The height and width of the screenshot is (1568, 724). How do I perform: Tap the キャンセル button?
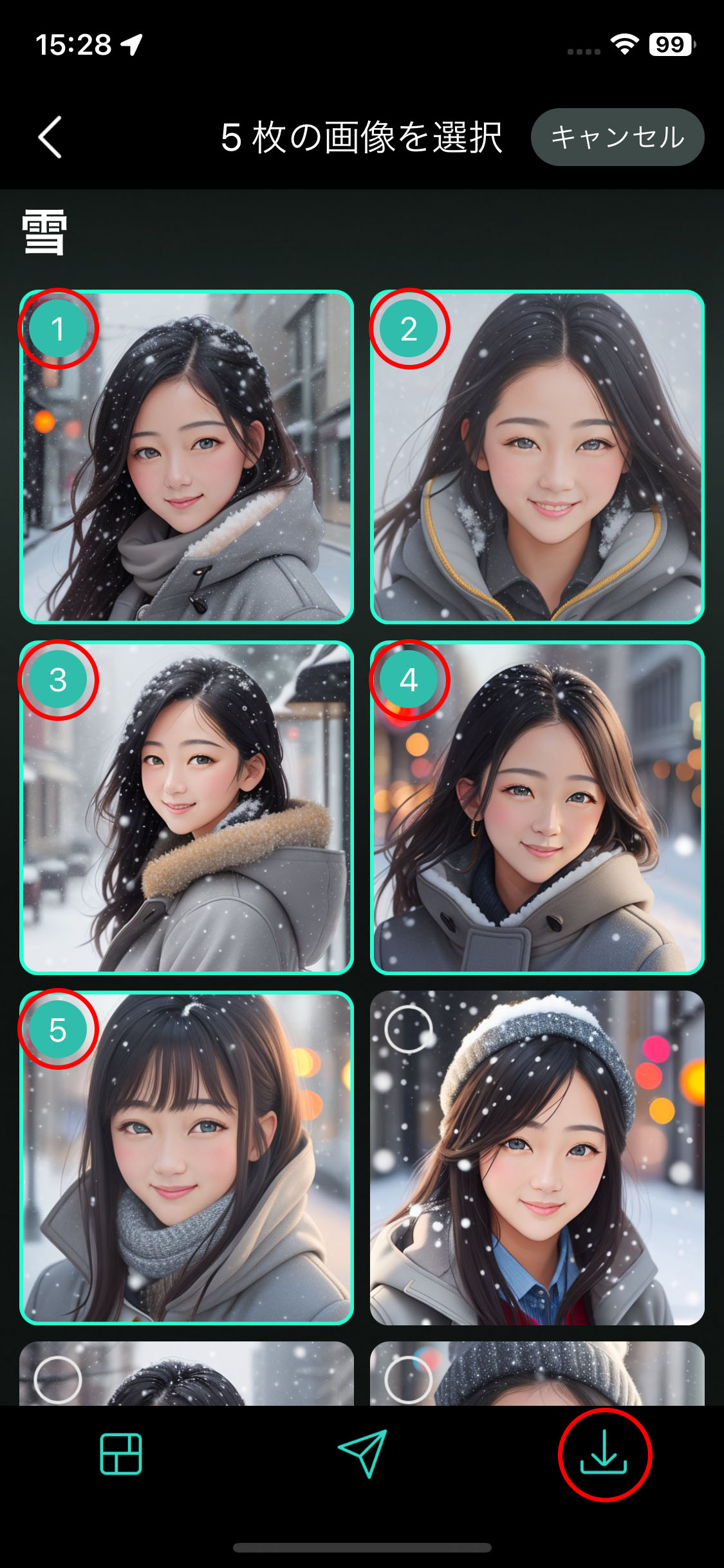[617, 137]
